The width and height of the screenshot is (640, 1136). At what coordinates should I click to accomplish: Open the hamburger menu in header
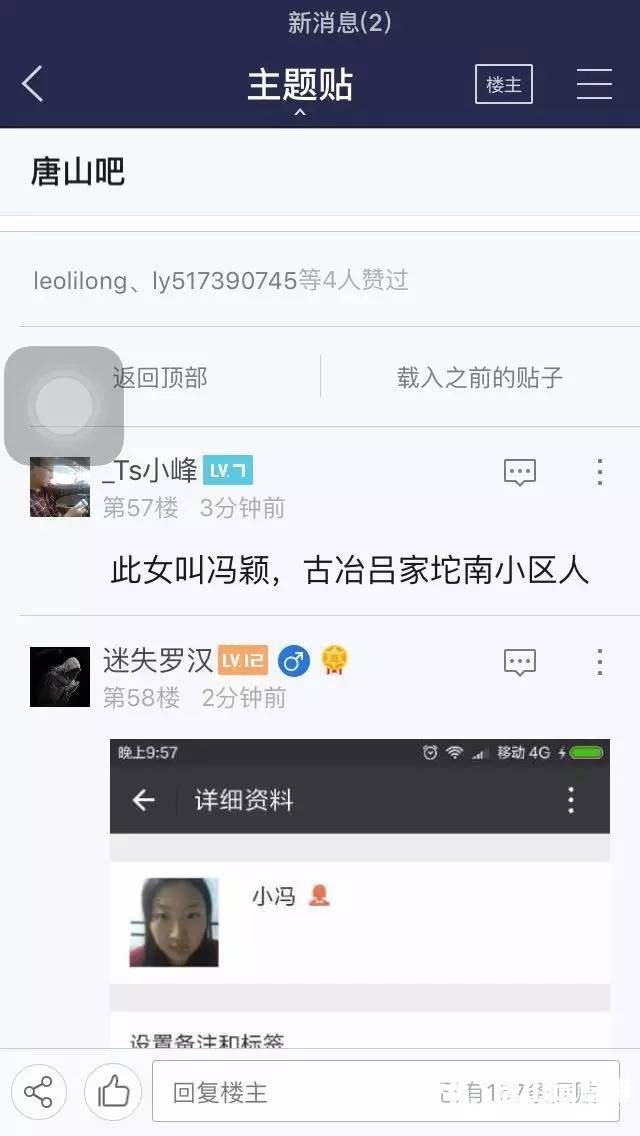pos(594,84)
